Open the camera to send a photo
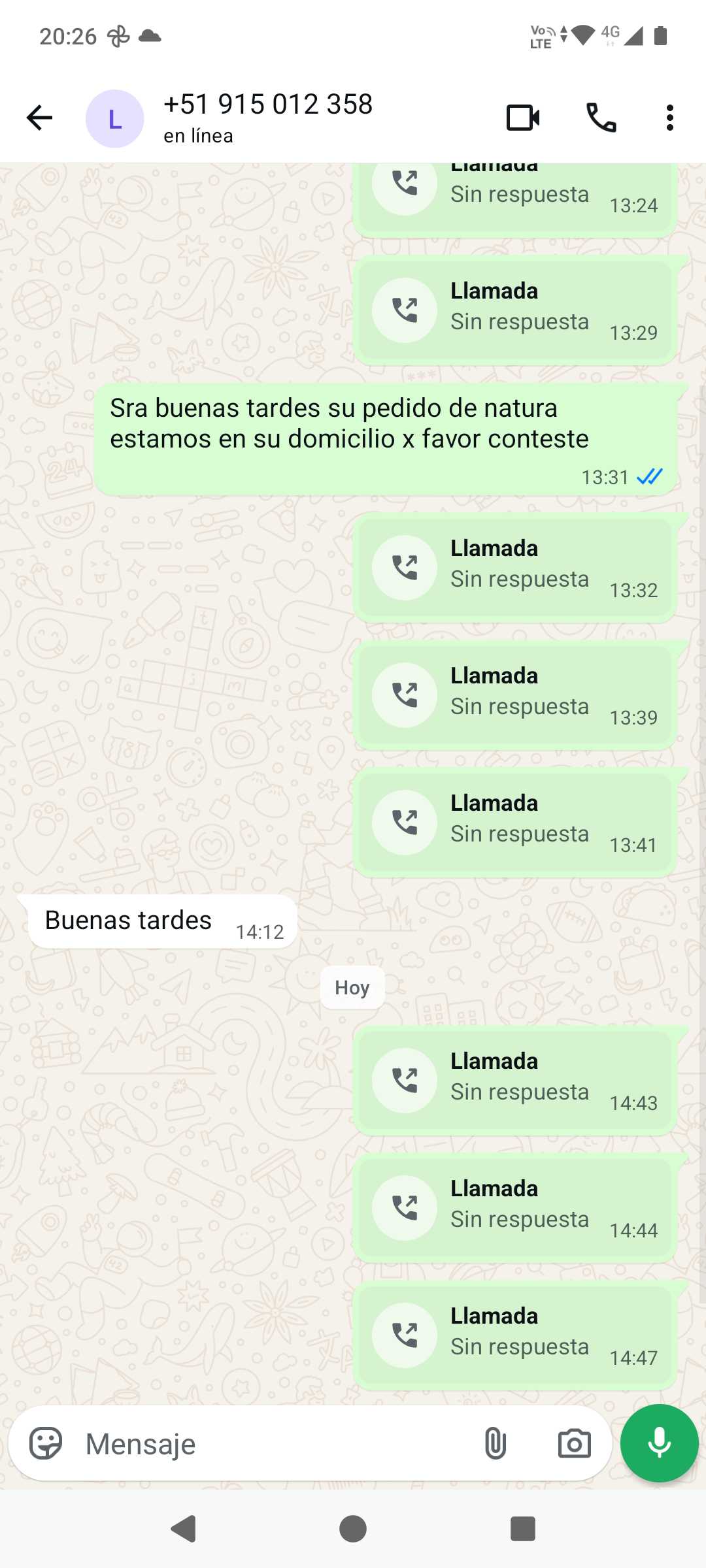 pyautogui.click(x=574, y=1443)
